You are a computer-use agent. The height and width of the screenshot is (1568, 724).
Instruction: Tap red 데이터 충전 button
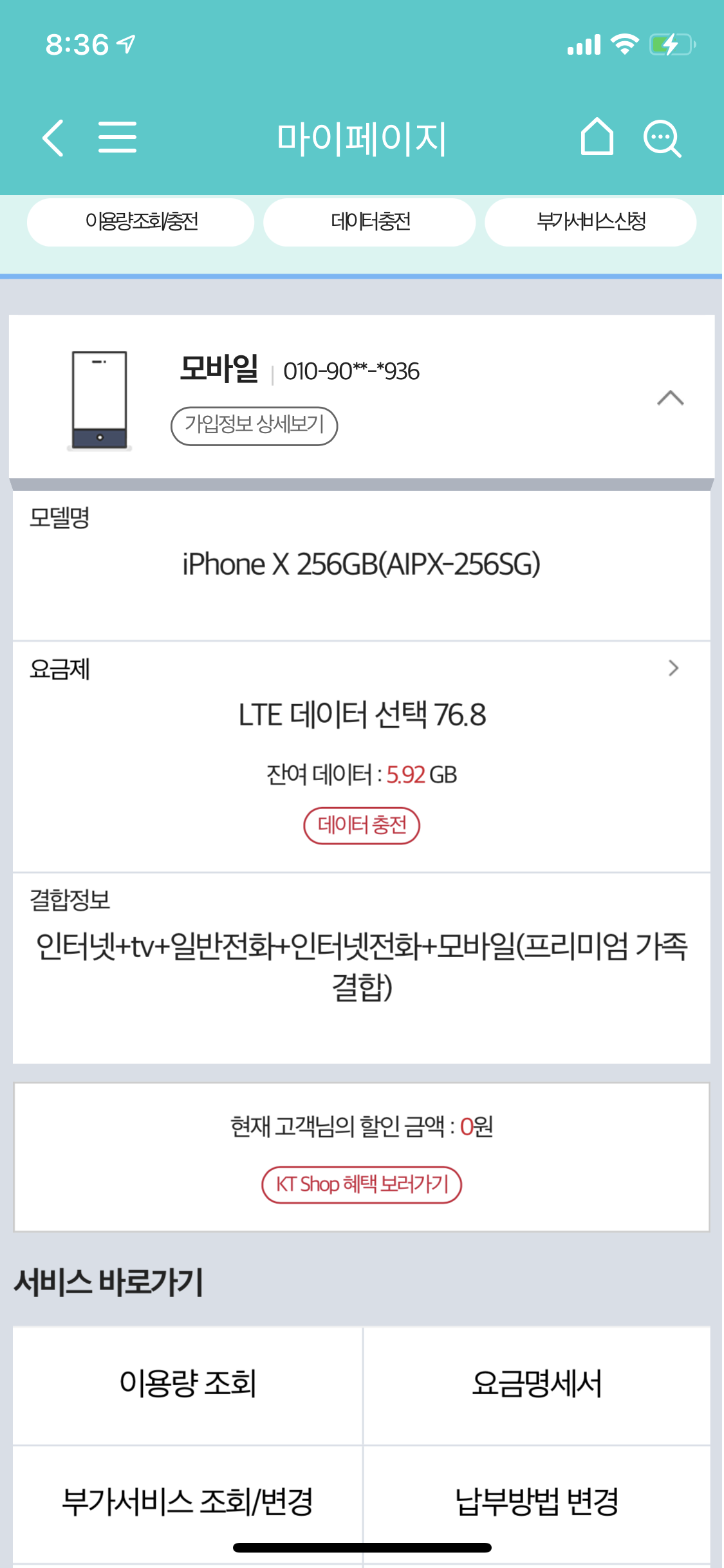362,825
